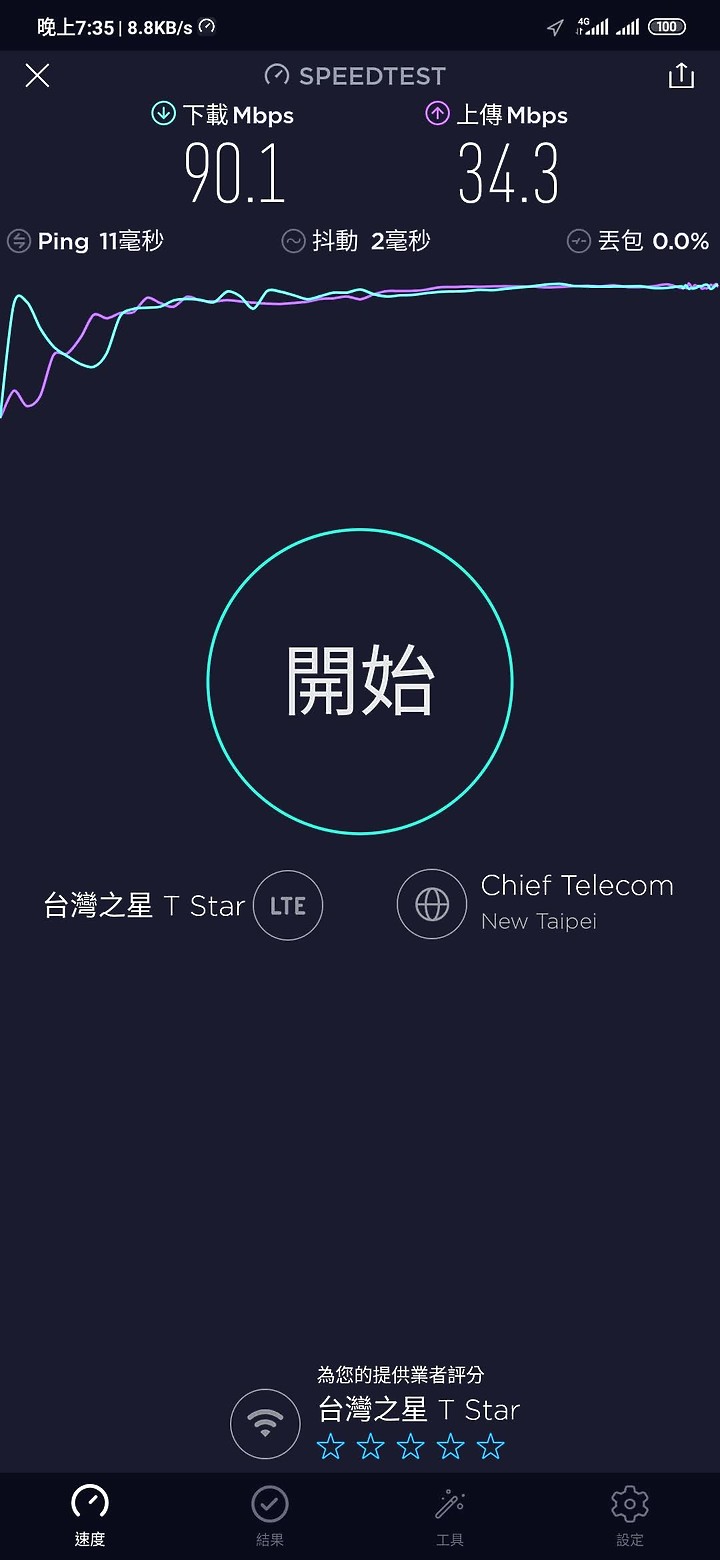Switch to the 速度 tab
This screenshot has height=1560, width=720.
click(90, 1515)
